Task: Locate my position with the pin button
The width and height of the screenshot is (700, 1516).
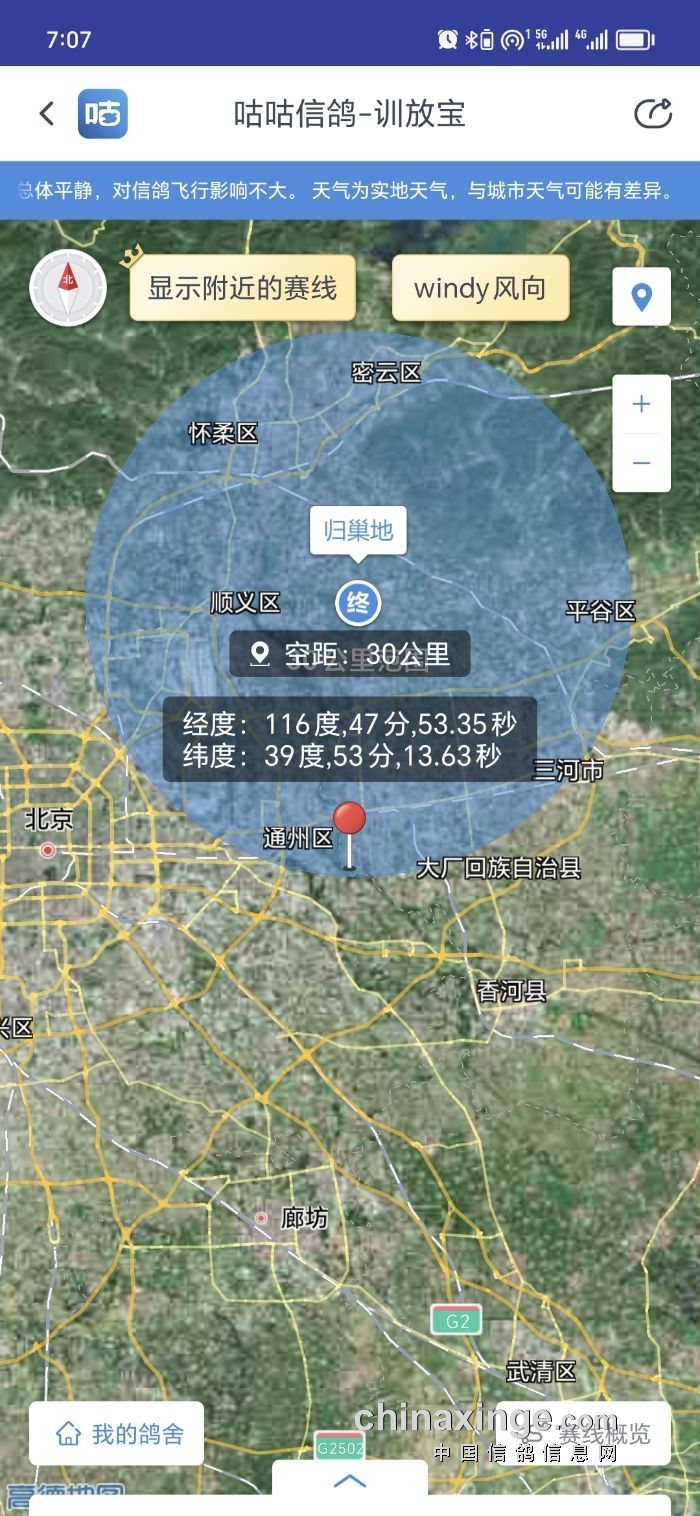Action: 641,297
